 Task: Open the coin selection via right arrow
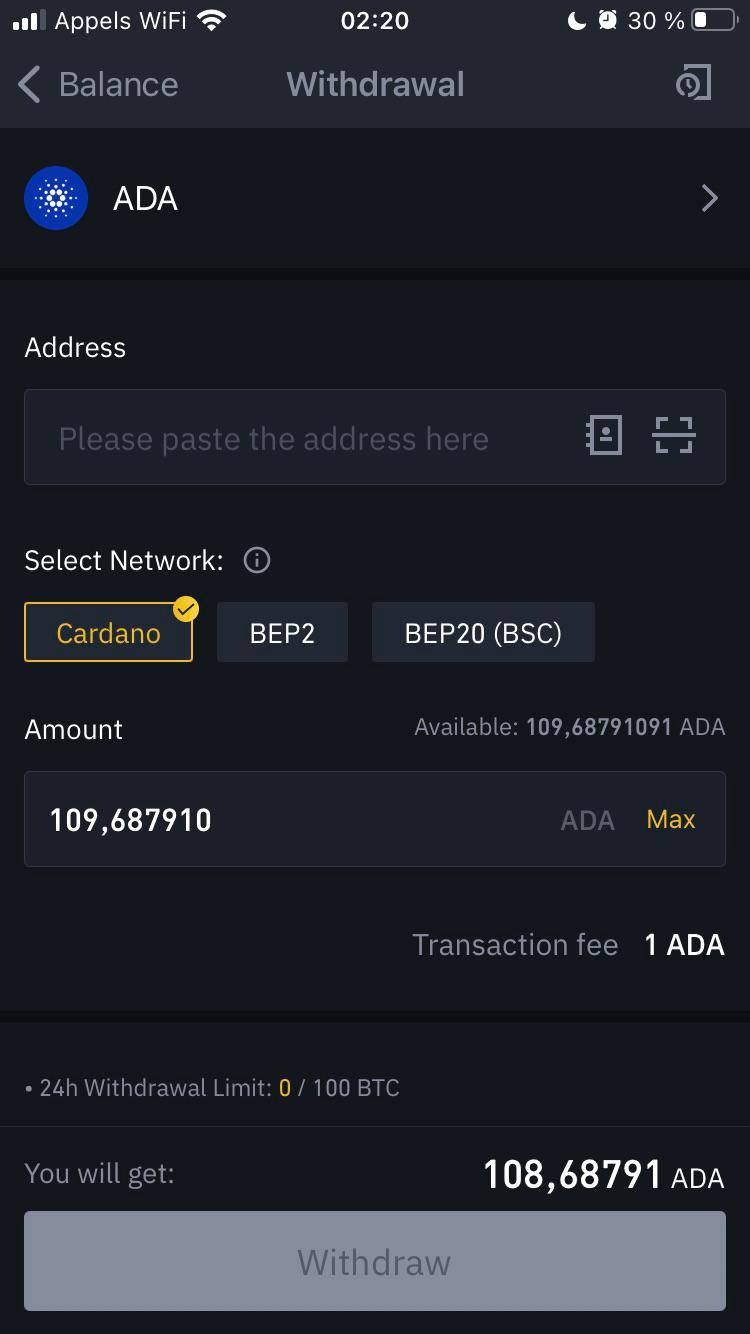tap(710, 198)
